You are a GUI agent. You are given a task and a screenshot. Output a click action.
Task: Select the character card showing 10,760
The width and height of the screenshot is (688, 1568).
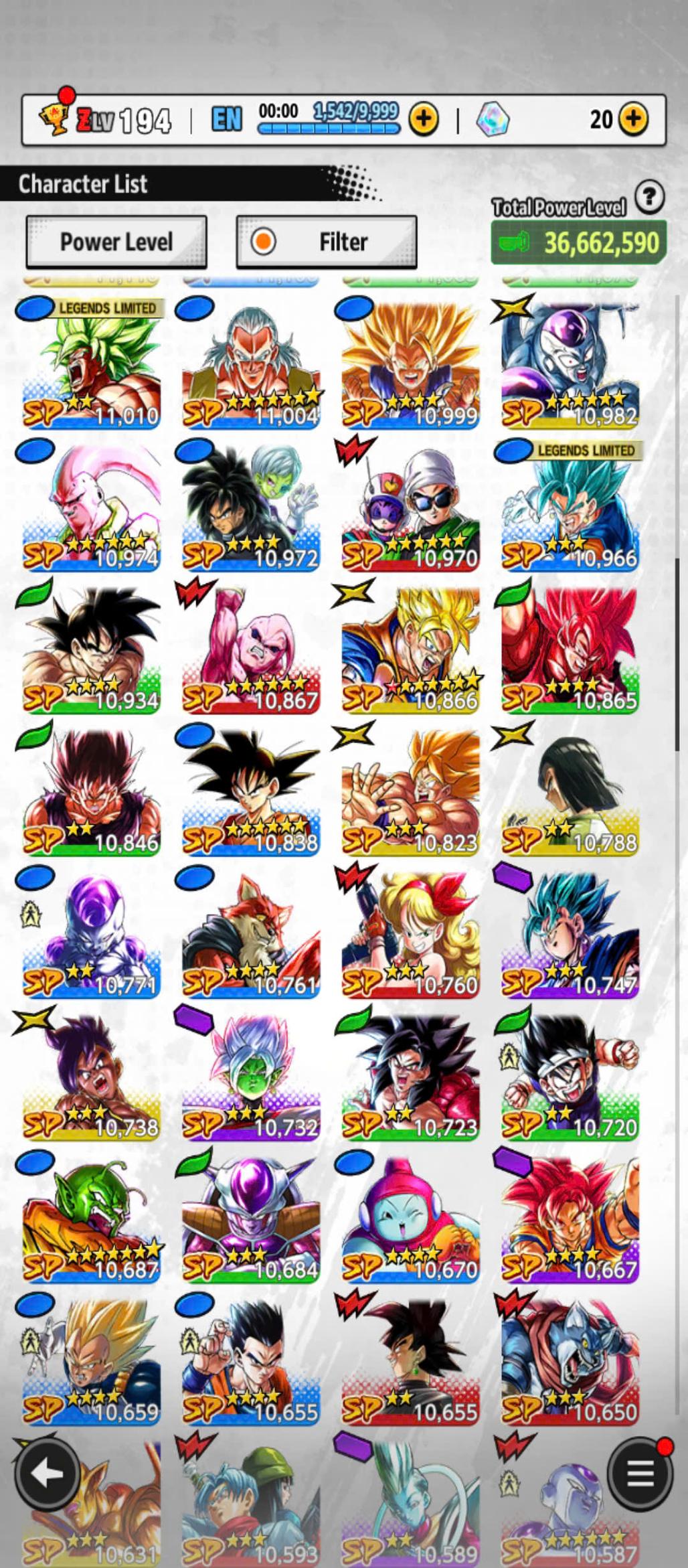410,934
